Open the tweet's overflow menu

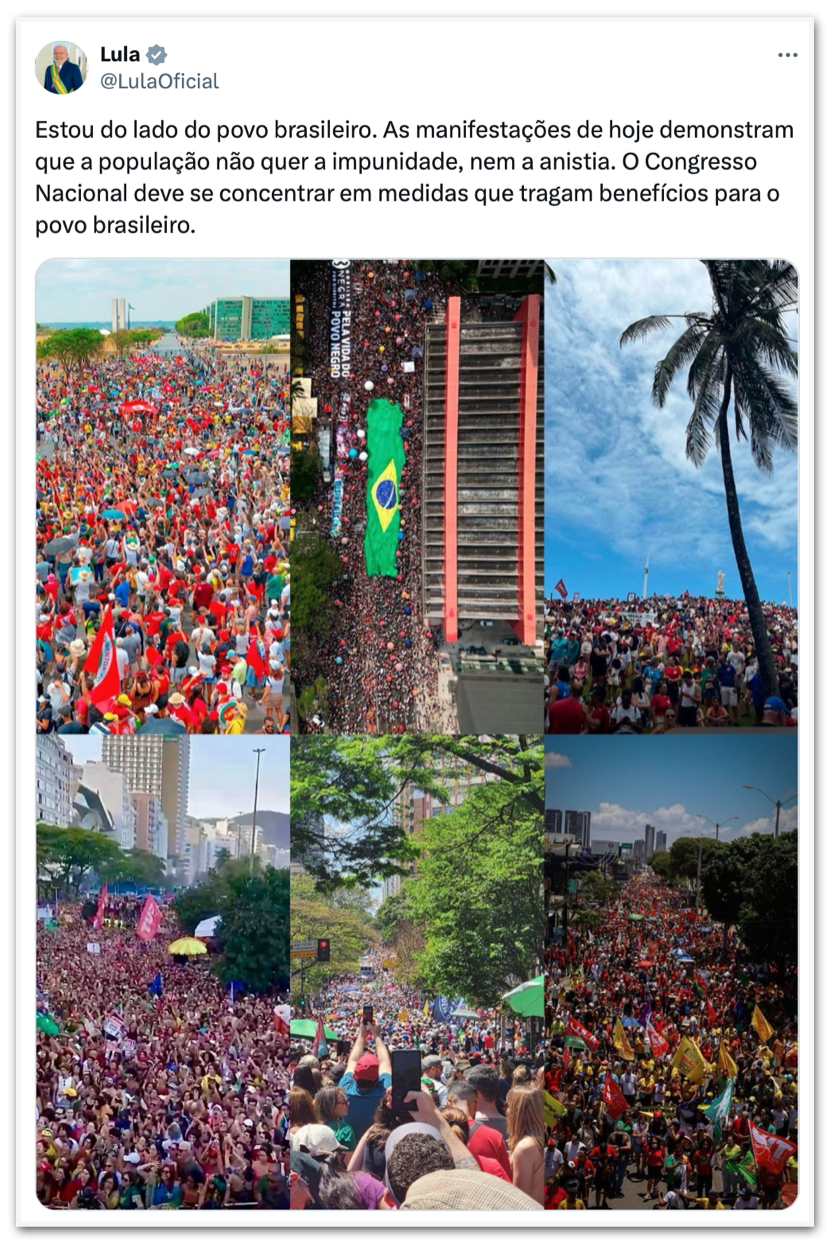[x=787, y=55]
